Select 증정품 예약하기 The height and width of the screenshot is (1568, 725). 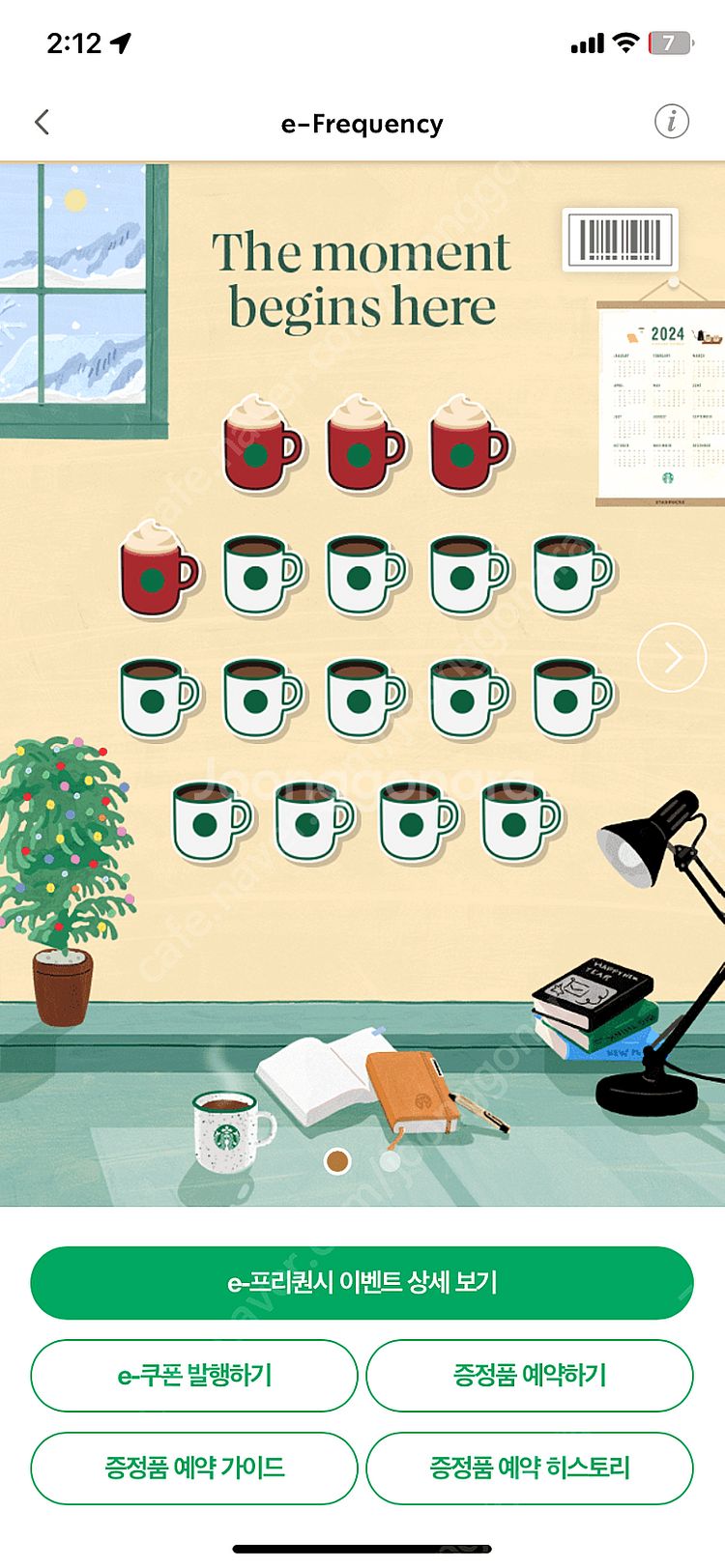coord(529,1375)
